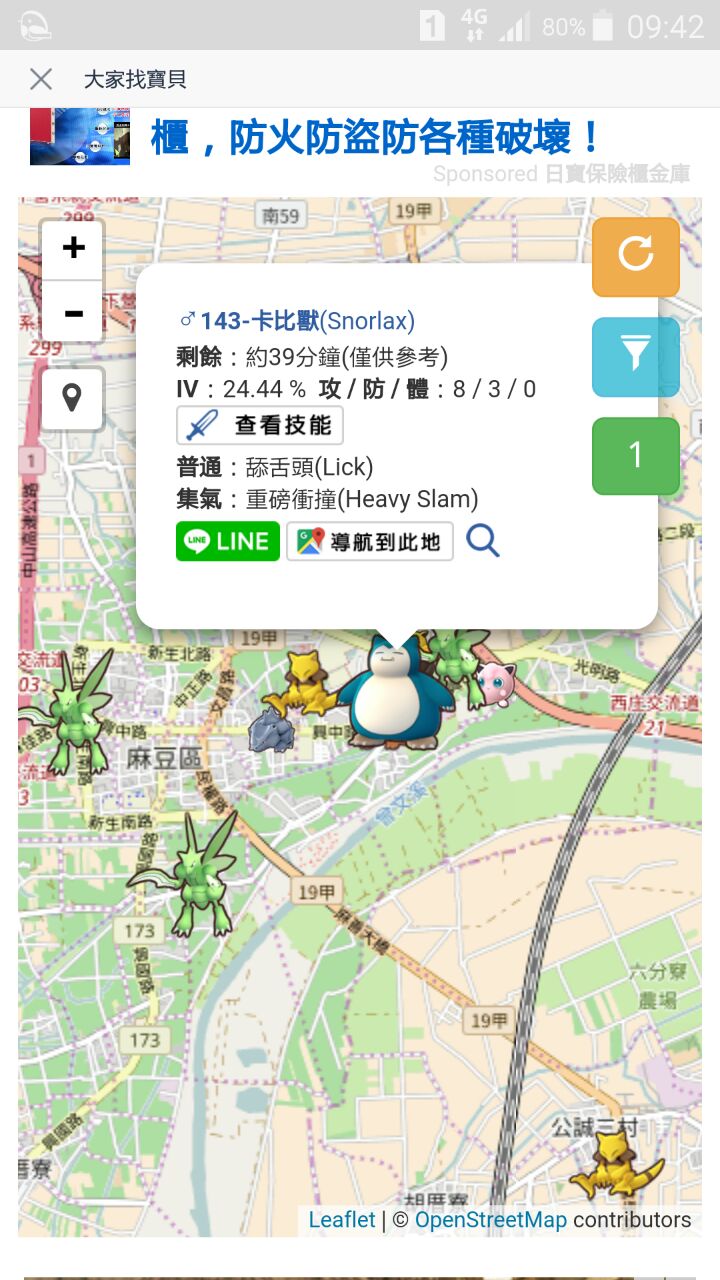720x1280 pixels.
Task: Refresh the map with orange reload button
Action: coord(635,256)
